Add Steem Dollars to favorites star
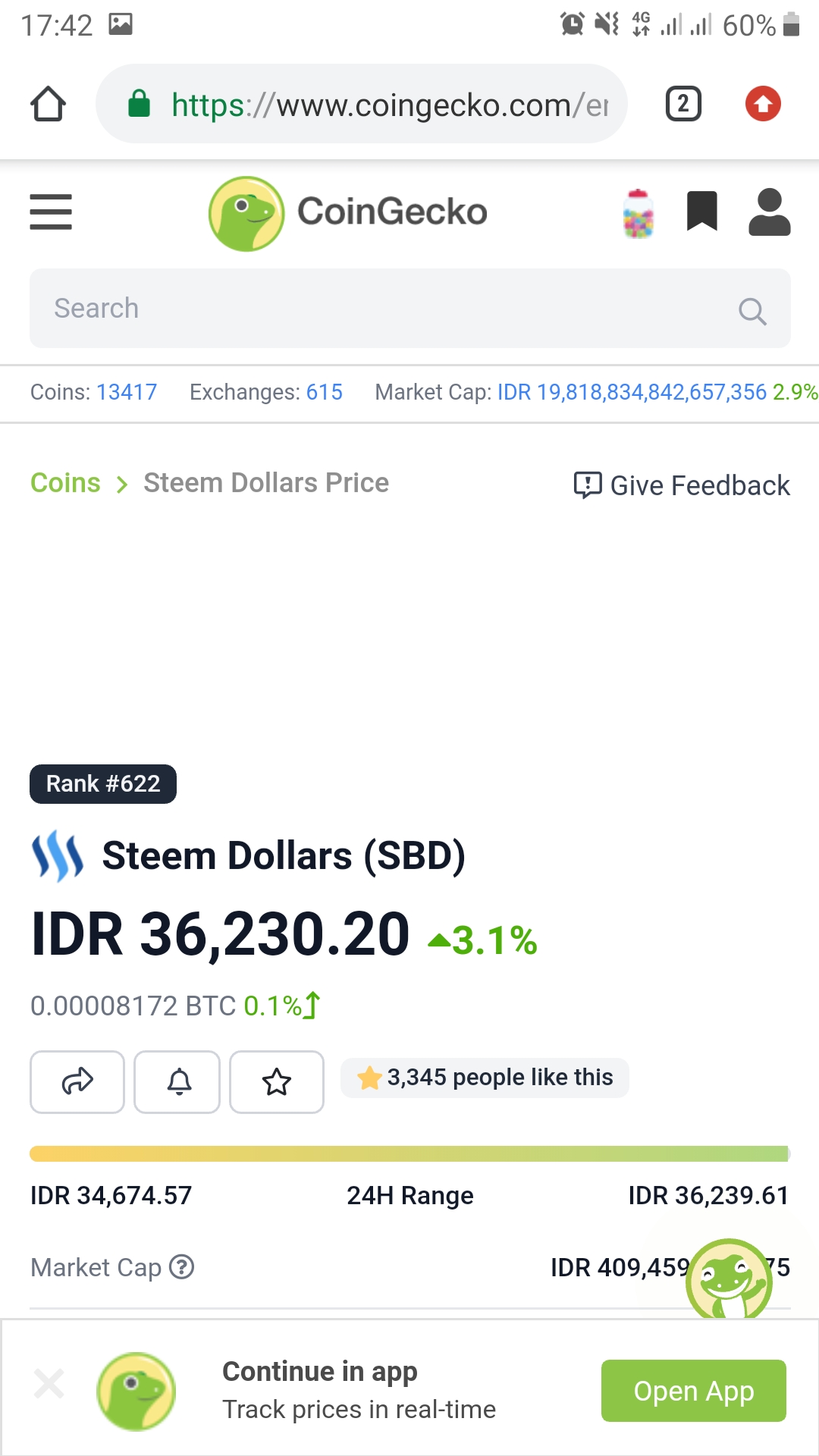 (x=277, y=1082)
